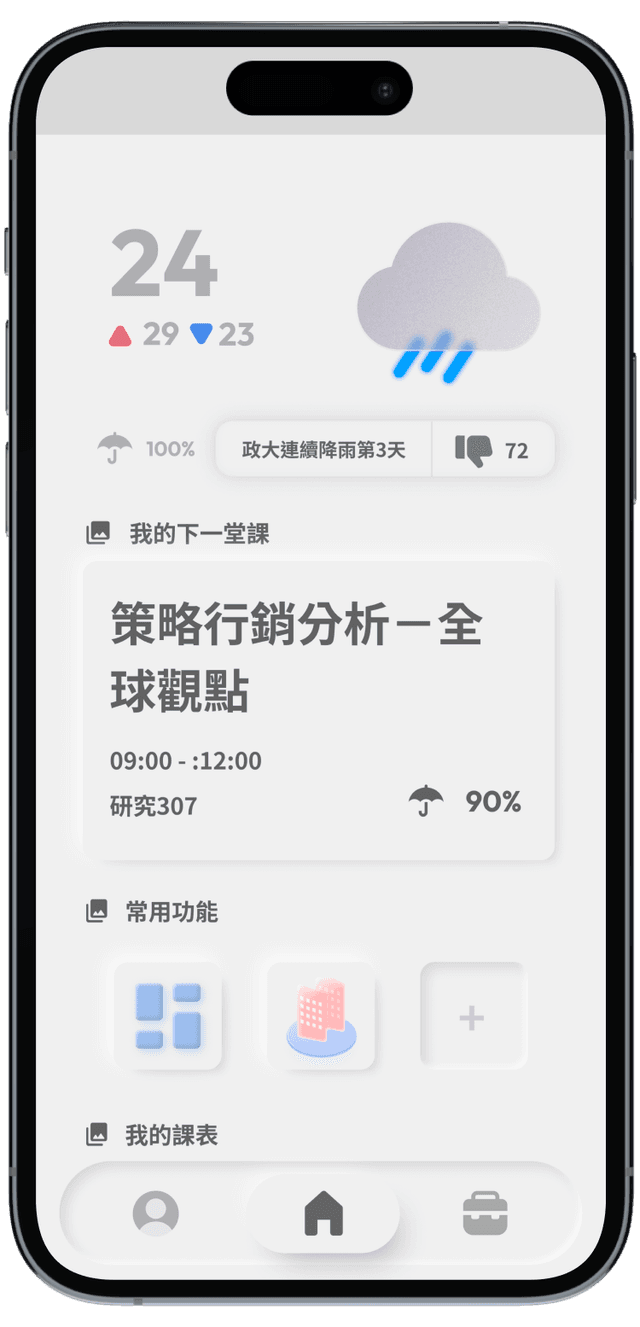Open the pink building shortcut
This screenshot has width=640, height=1327.
point(321,1016)
